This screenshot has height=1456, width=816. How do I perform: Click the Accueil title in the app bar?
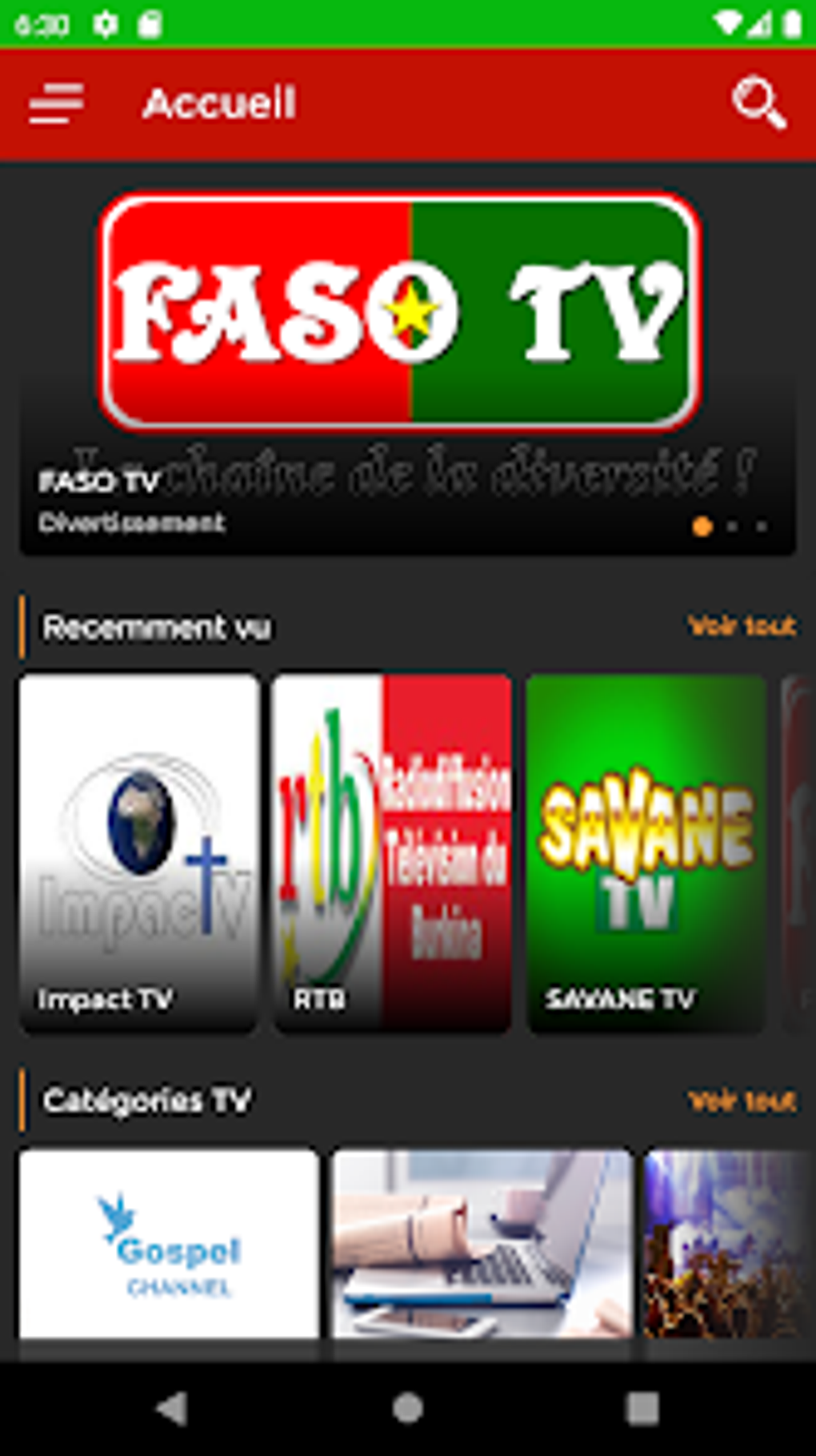pos(220,104)
